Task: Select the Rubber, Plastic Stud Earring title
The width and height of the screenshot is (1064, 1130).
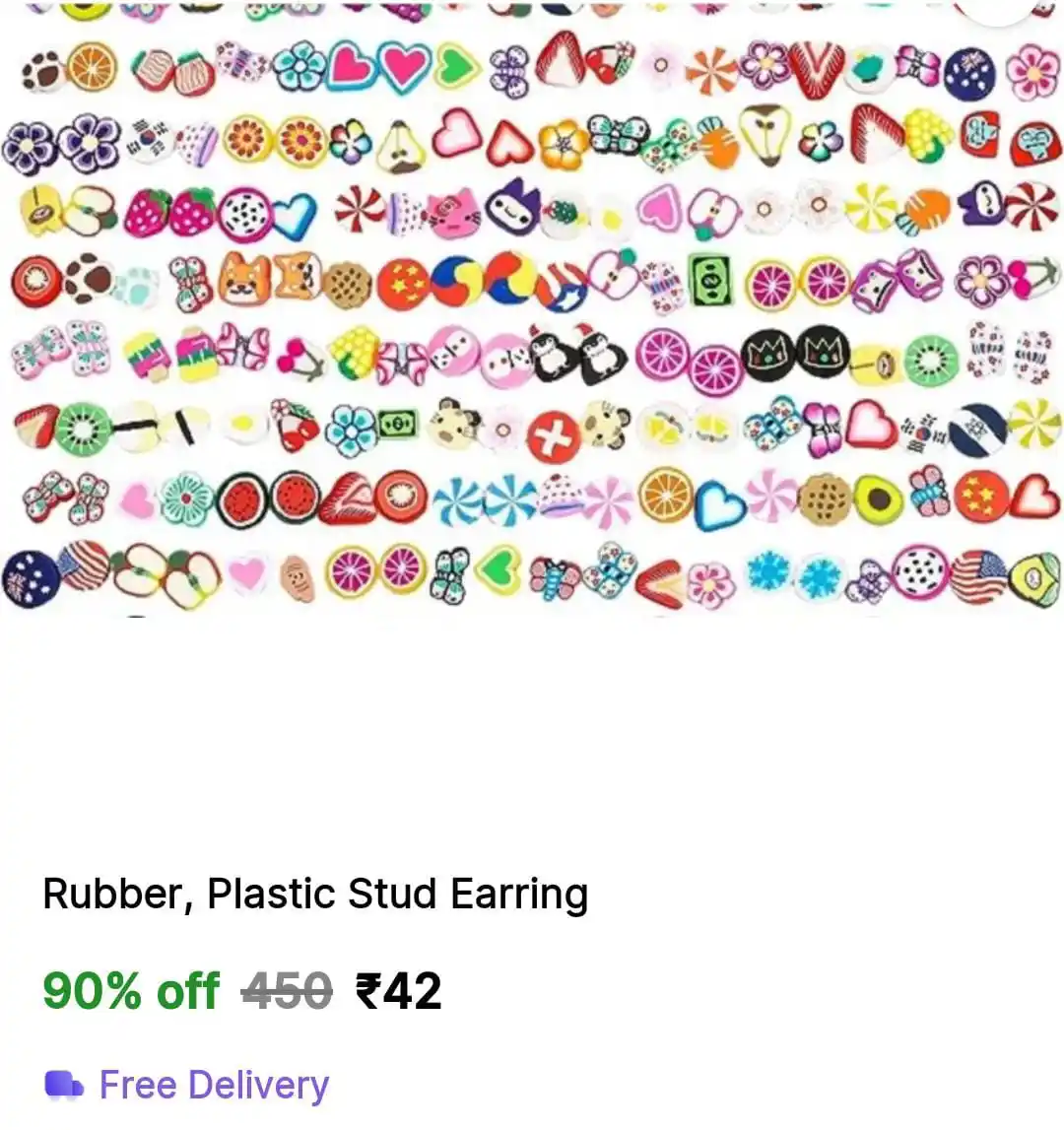Action: pyautogui.click(x=315, y=894)
